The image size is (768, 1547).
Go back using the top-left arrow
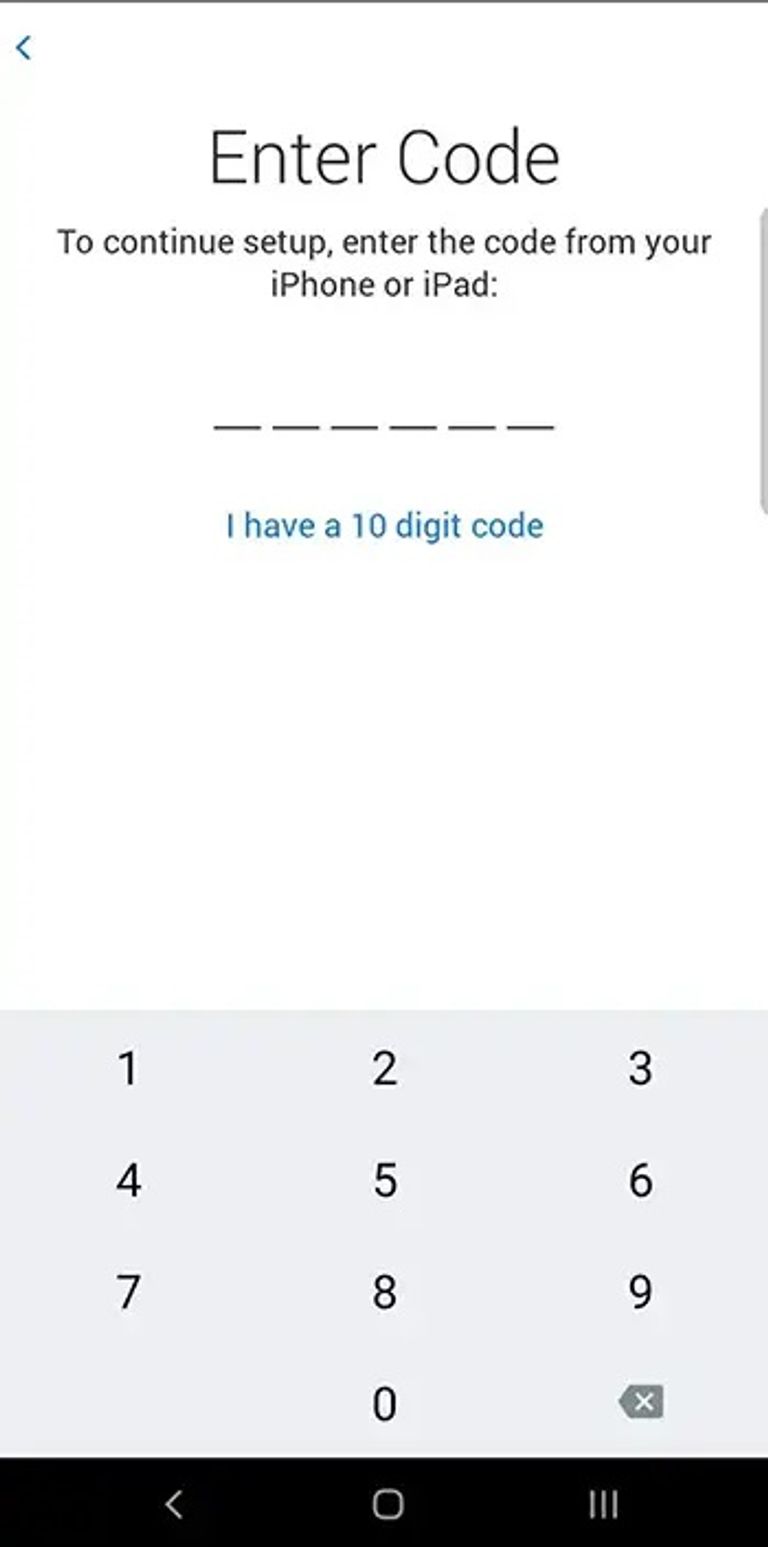point(24,47)
